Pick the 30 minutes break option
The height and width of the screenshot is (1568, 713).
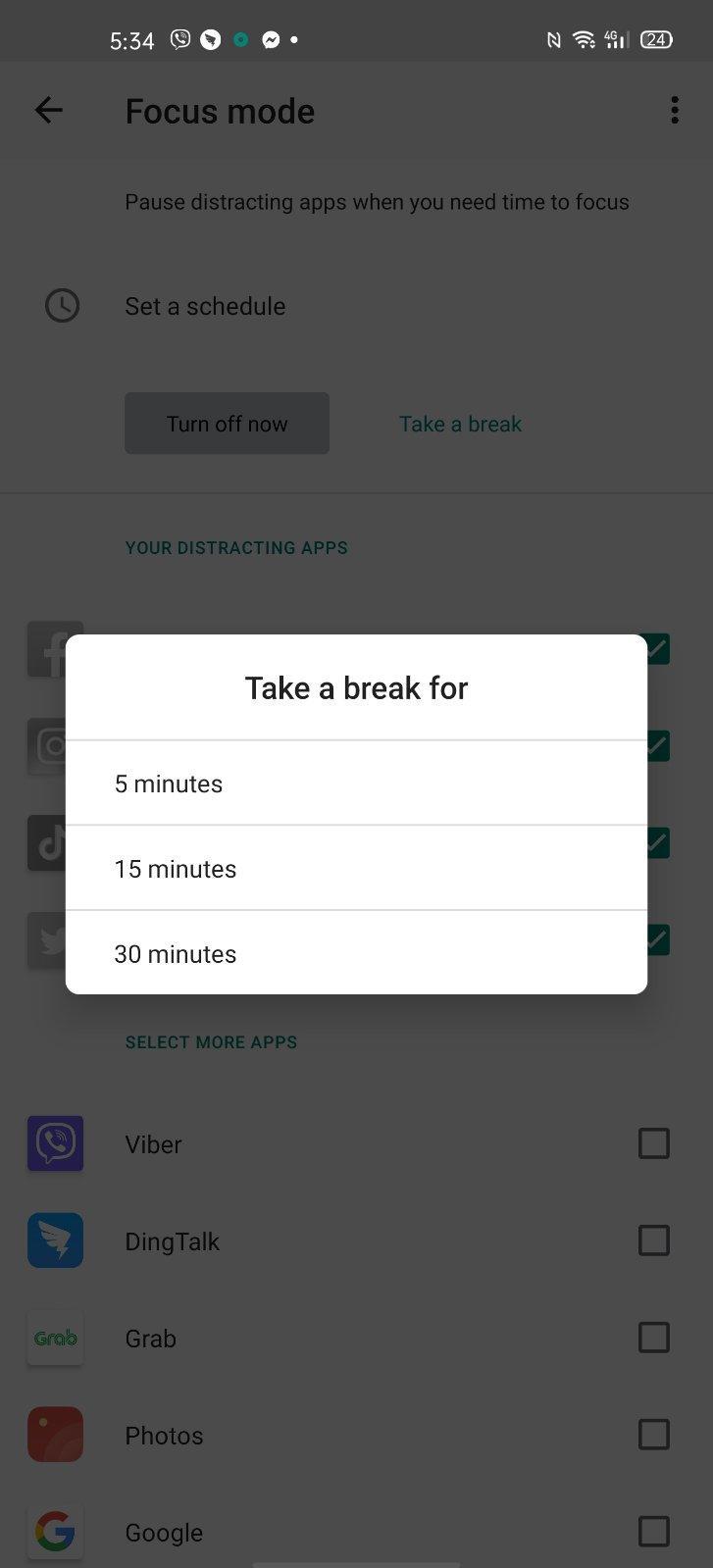(356, 952)
